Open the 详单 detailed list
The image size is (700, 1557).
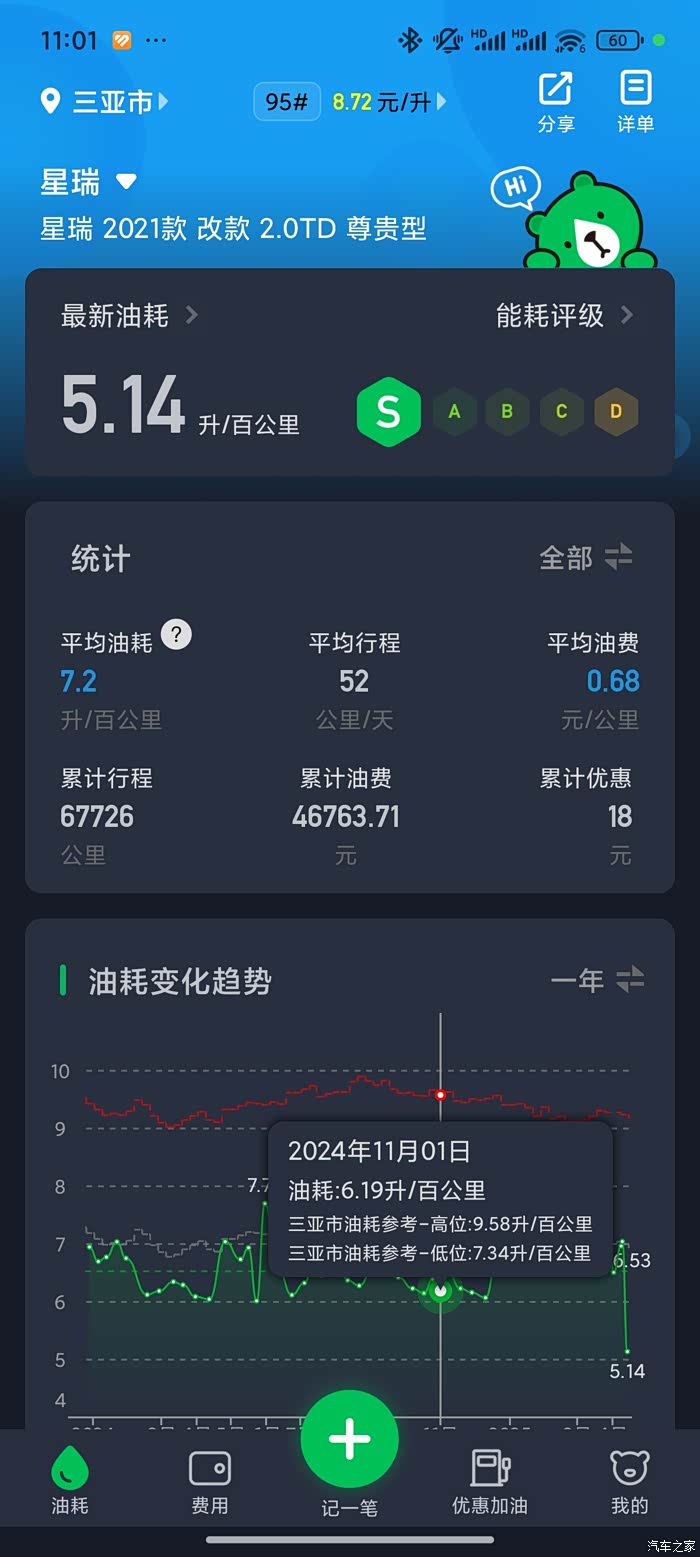click(x=635, y=102)
